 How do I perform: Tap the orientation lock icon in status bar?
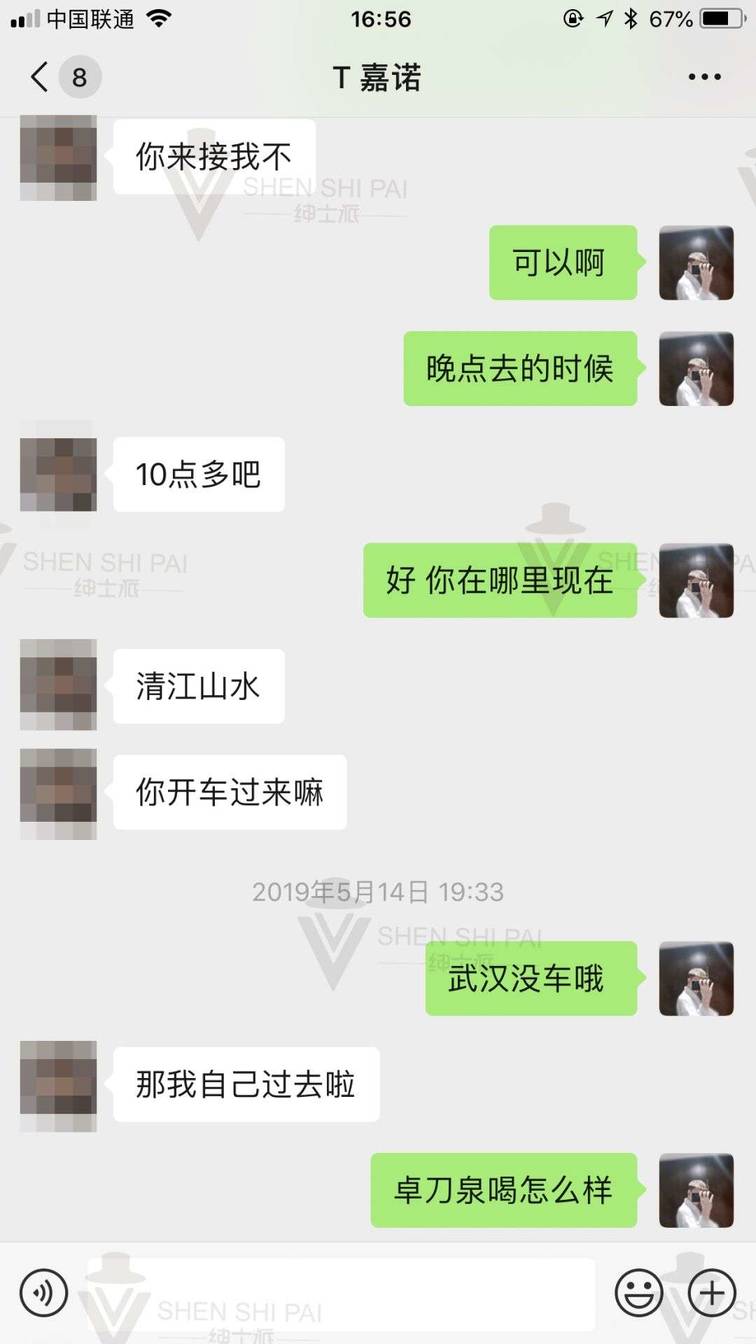[x=573, y=16]
